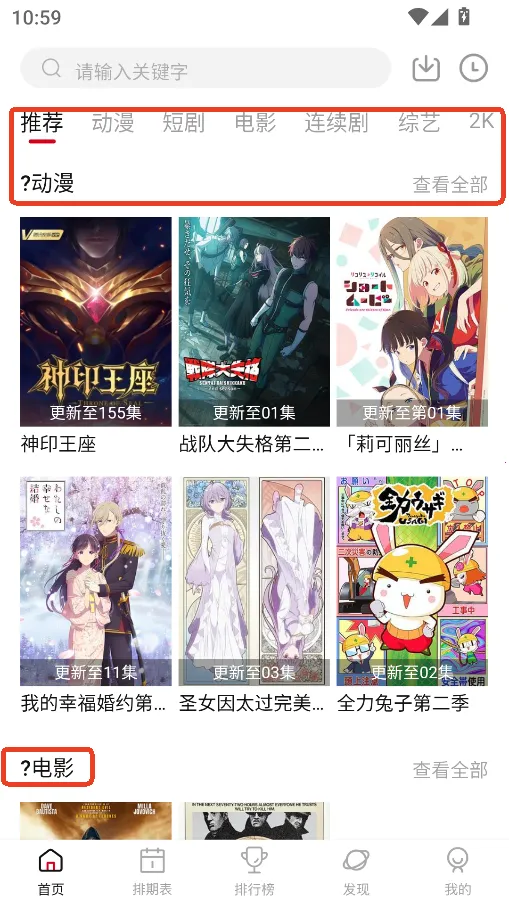Open the 神印王座 anime card
The width and height of the screenshot is (509, 905).
tap(96, 336)
